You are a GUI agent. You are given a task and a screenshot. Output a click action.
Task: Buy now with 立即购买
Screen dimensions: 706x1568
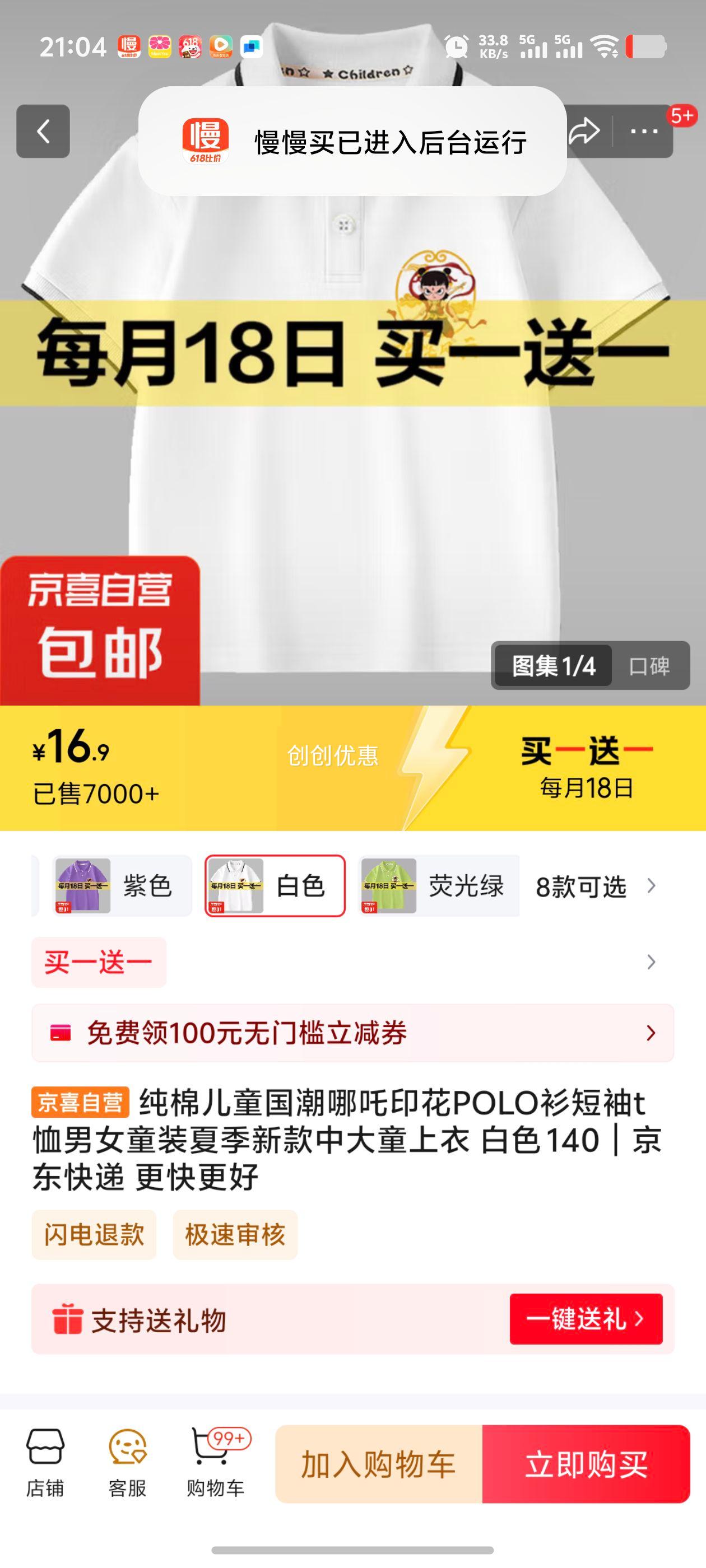pyautogui.click(x=586, y=1464)
